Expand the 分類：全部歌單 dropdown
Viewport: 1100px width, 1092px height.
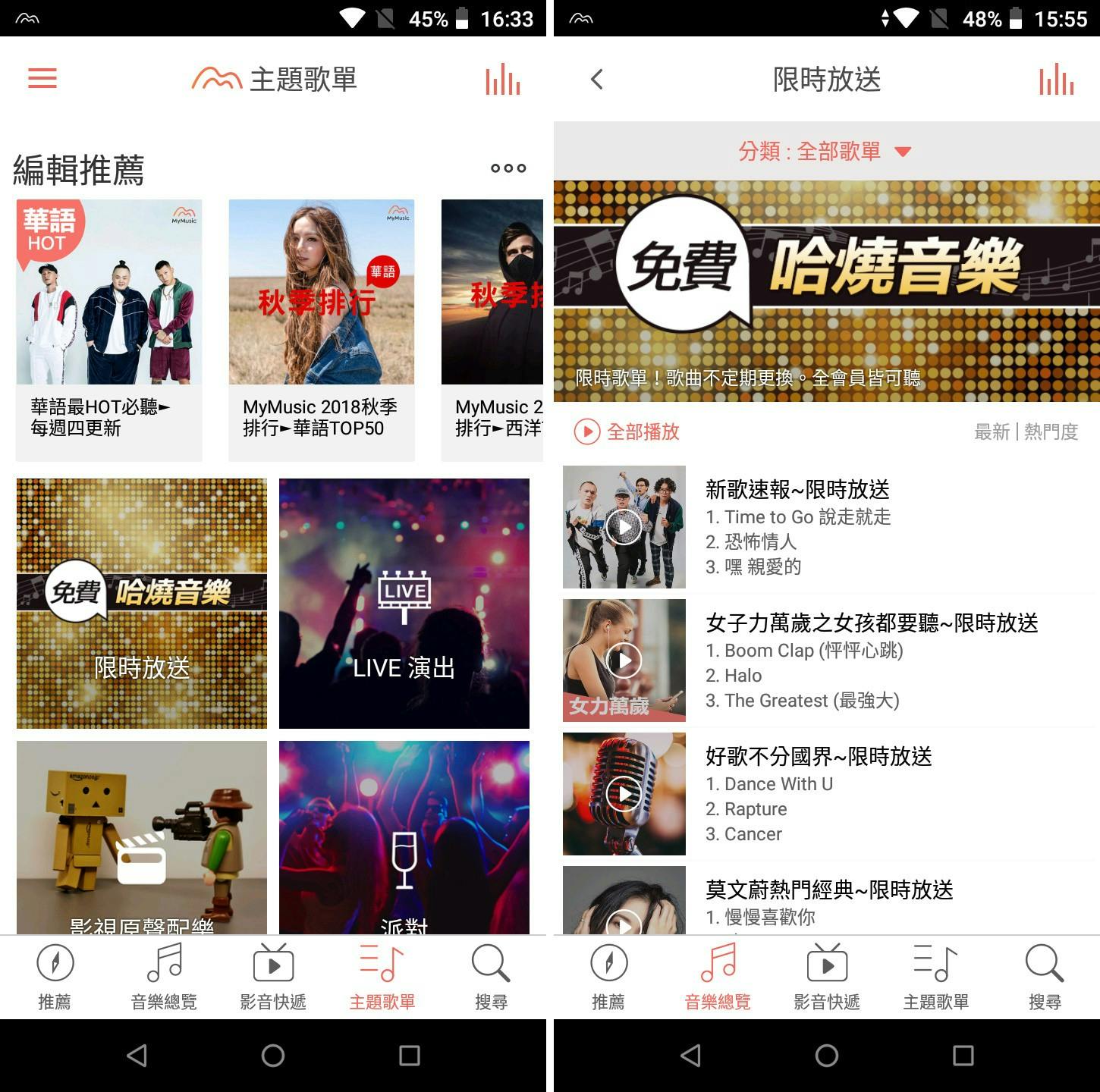click(x=825, y=151)
